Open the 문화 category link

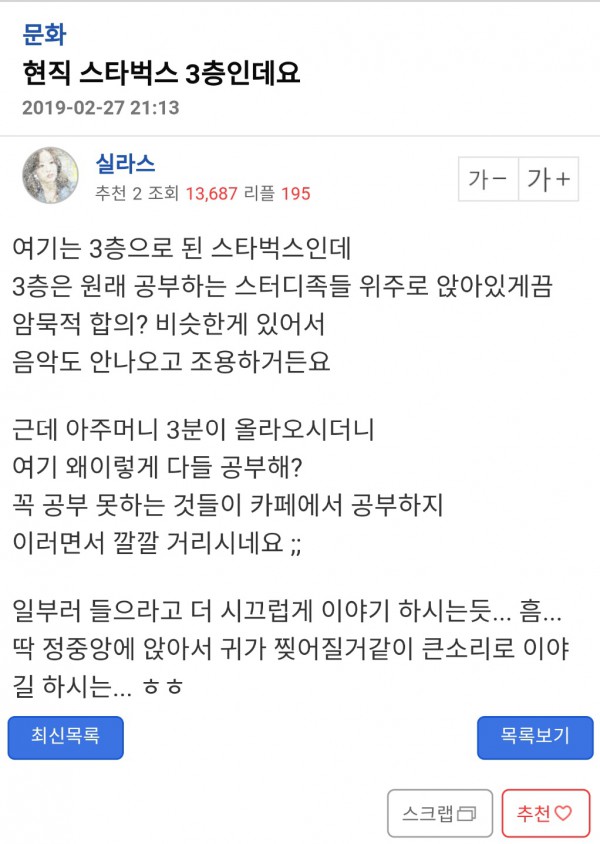pos(43,35)
